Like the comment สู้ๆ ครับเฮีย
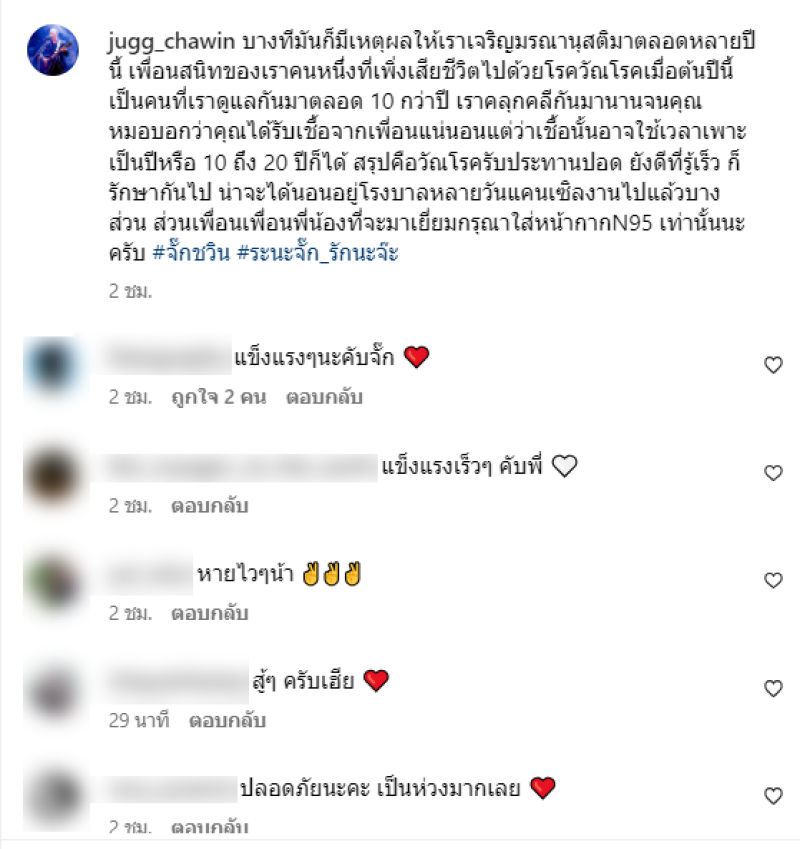The width and height of the screenshot is (800, 849). point(773,688)
